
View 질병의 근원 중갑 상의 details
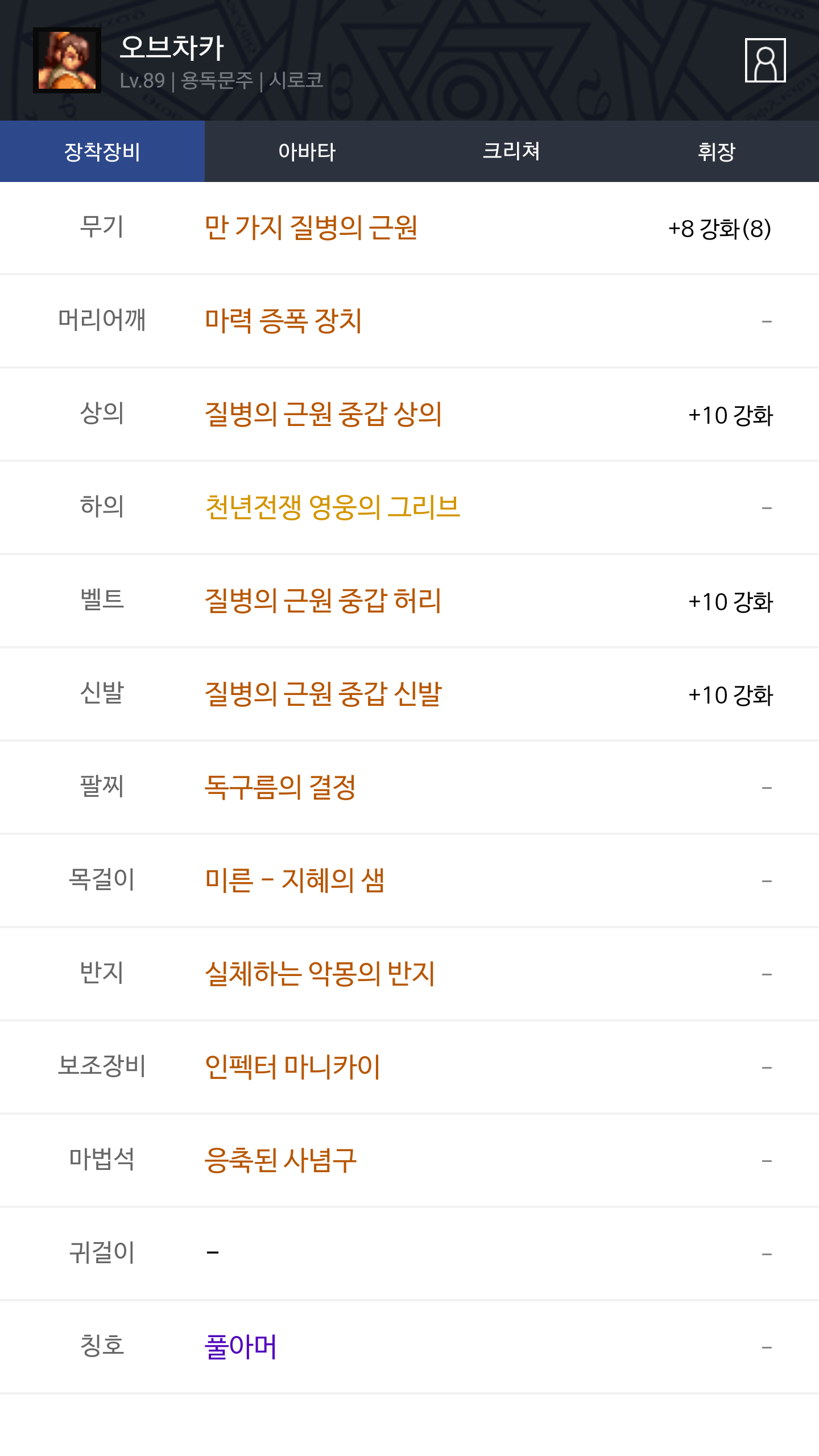point(323,414)
